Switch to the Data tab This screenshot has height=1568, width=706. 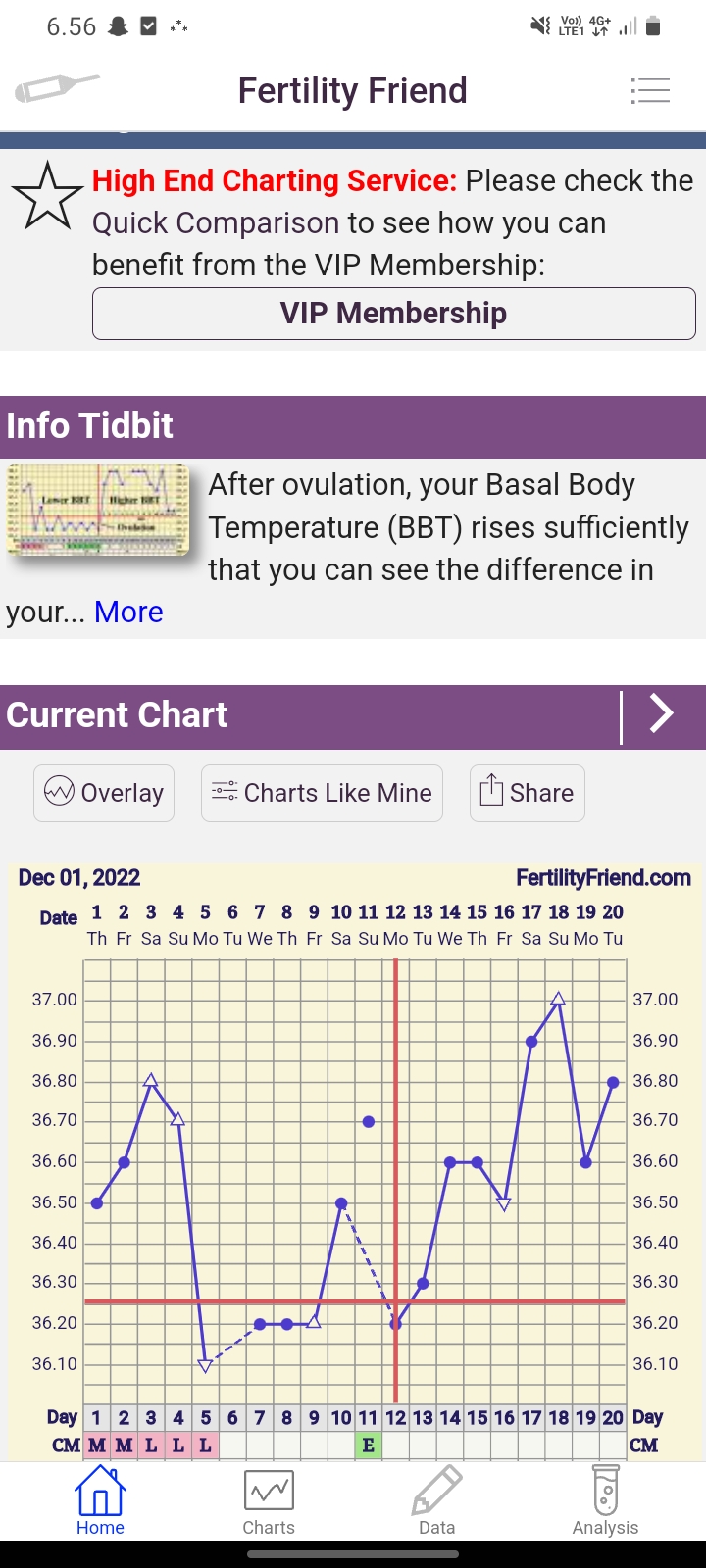point(436,1501)
